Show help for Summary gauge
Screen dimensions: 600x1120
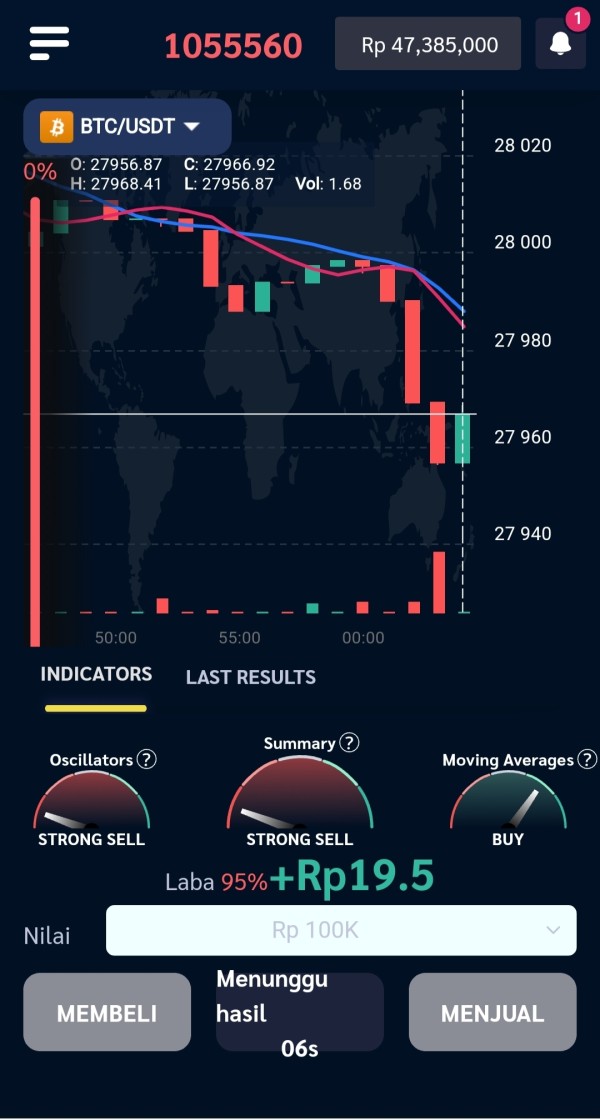349,743
